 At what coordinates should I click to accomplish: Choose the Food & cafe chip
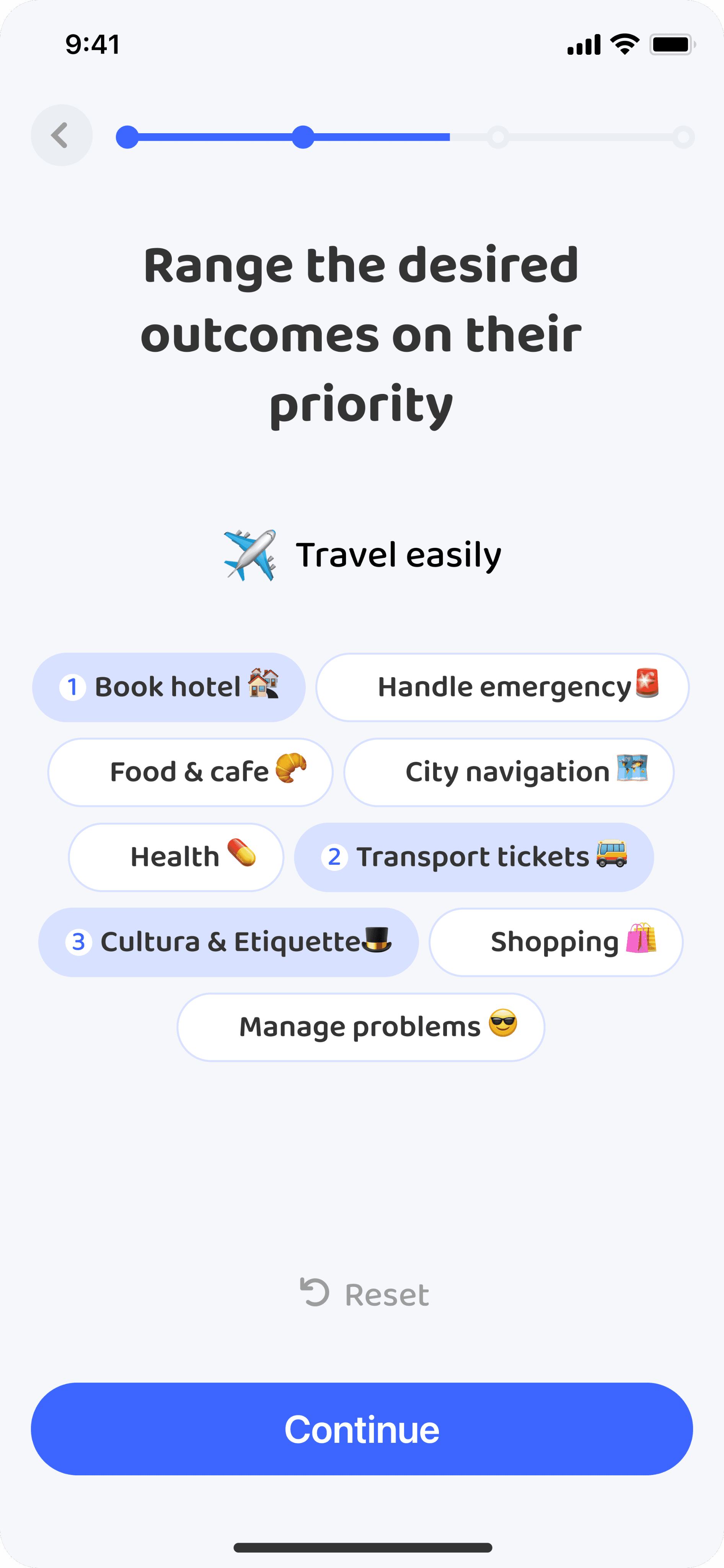pos(191,772)
